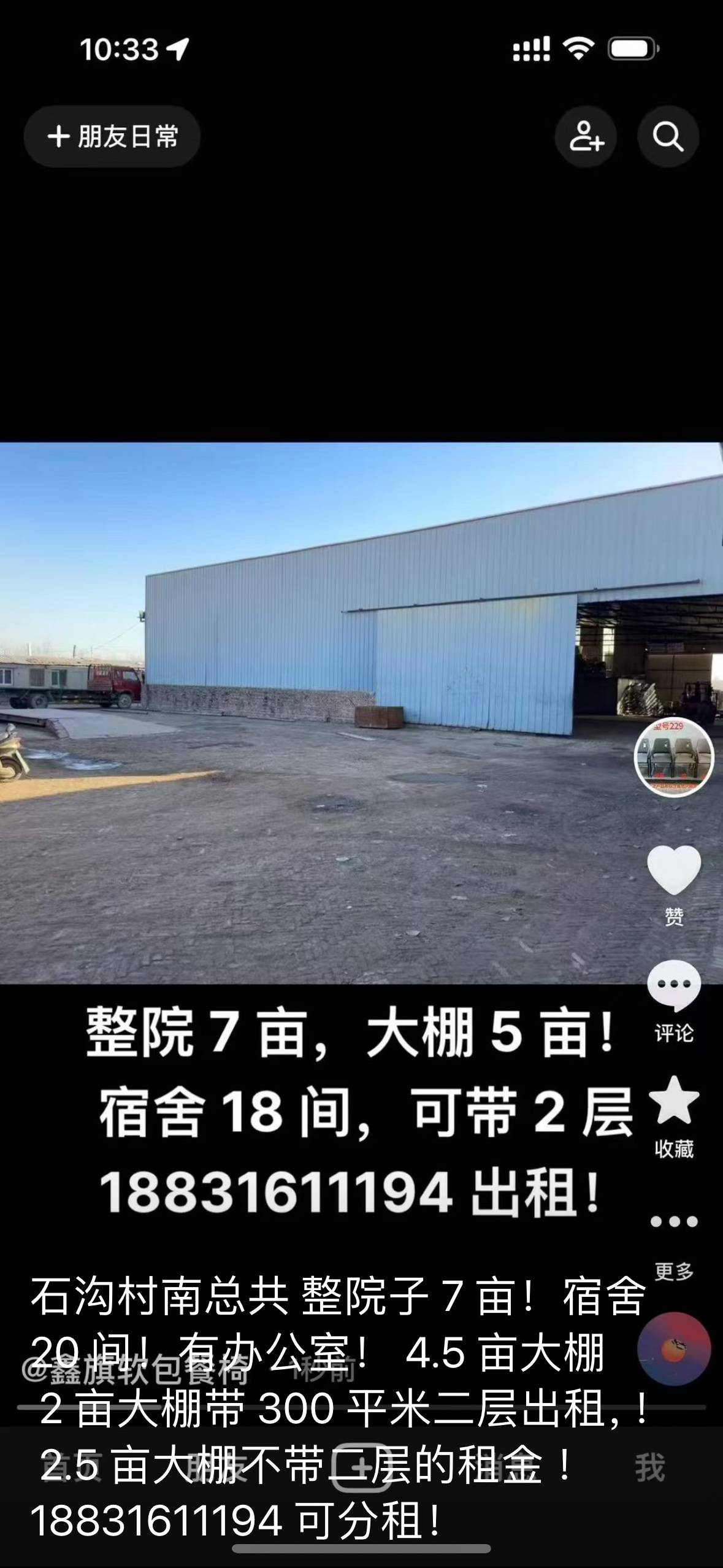Screen dimensions: 723x1568
Task: Open the add friends icon
Action: [x=586, y=136]
